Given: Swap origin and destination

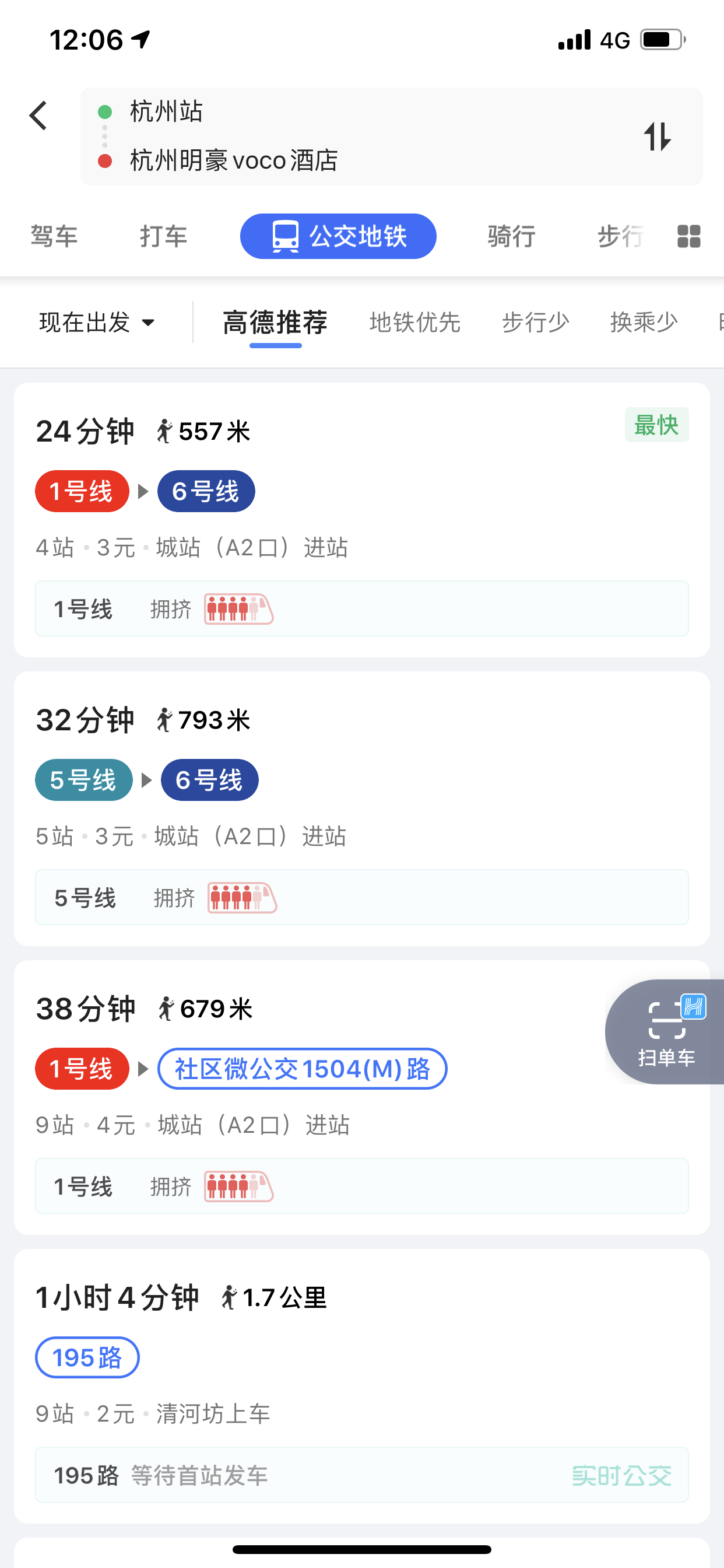Looking at the screenshot, I should (x=657, y=136).
